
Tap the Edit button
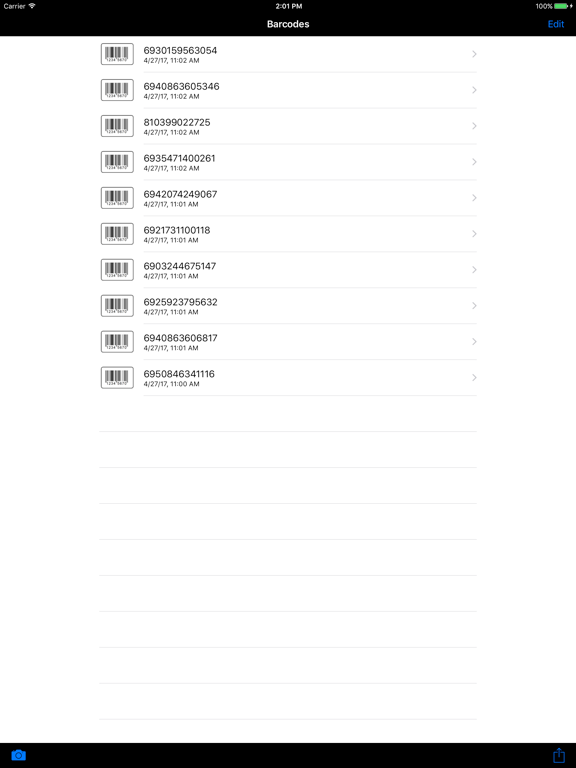pos(555,24)
